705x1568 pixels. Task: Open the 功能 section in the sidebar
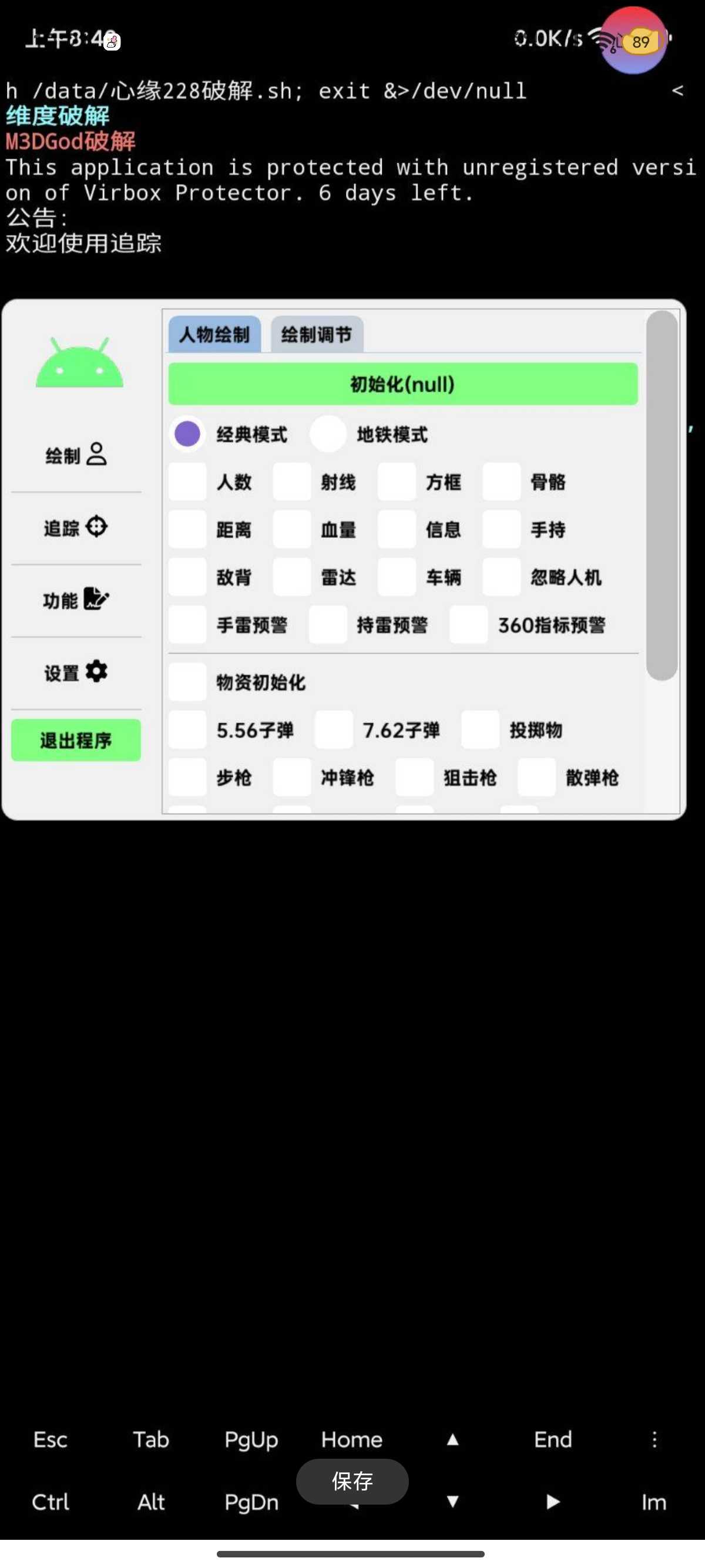tap(75, 600)
